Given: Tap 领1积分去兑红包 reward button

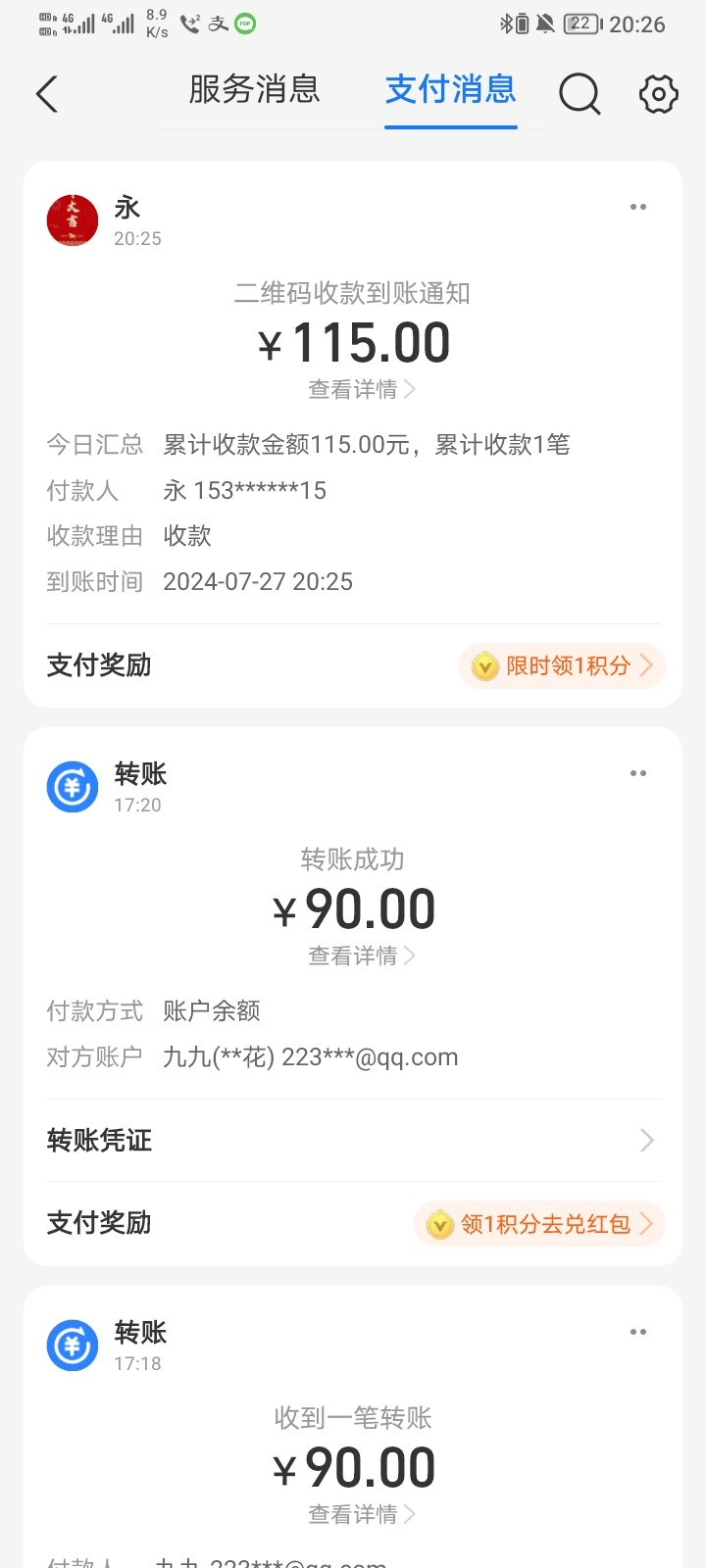Looking at the screenshot, I should [539, 1224].
